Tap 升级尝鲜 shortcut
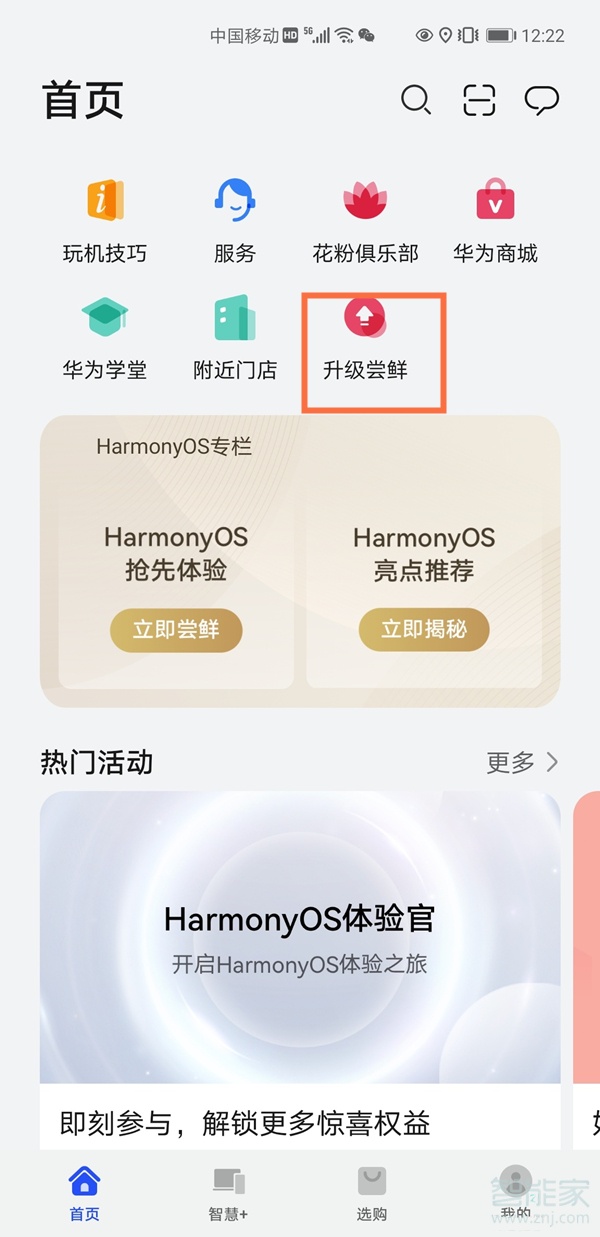The image size is (600, 1237). click(365, 338)
